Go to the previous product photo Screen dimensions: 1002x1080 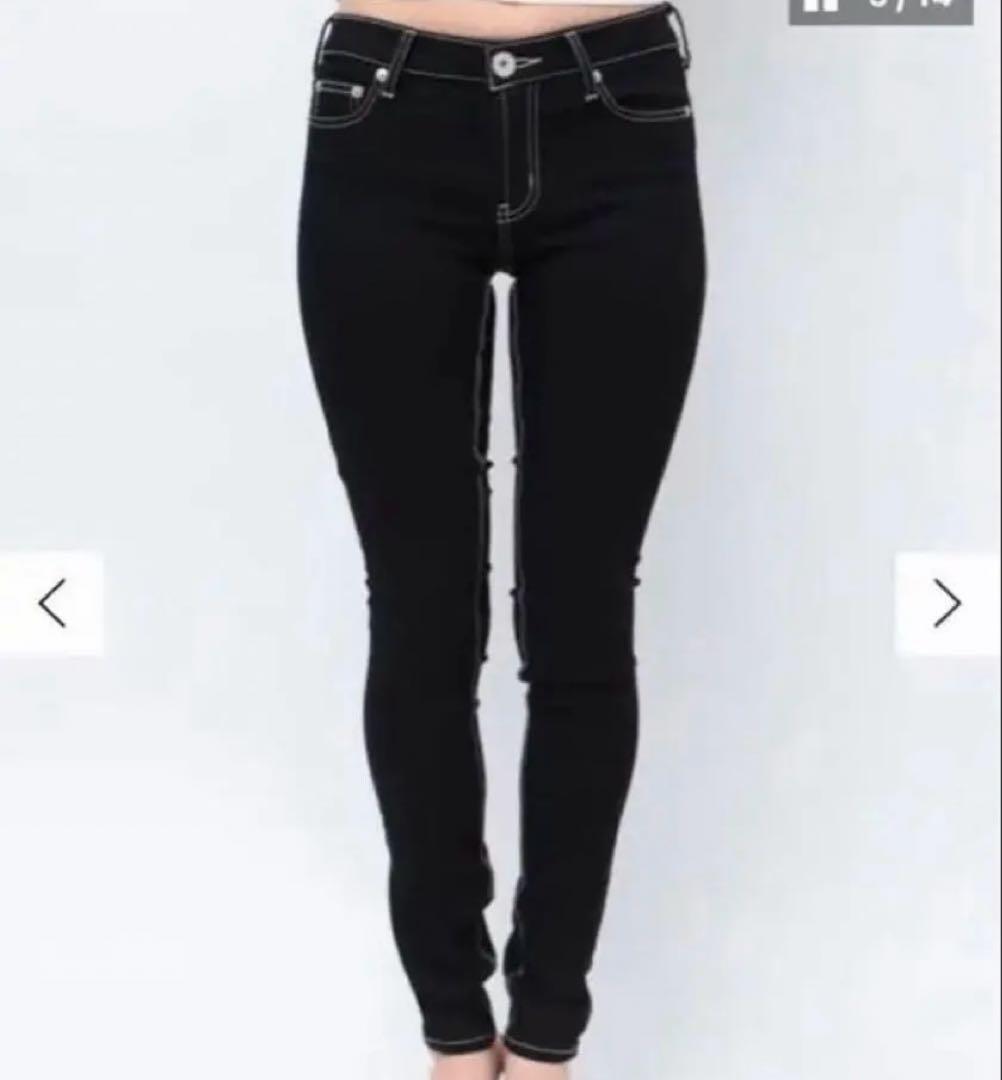coord(52,604)
